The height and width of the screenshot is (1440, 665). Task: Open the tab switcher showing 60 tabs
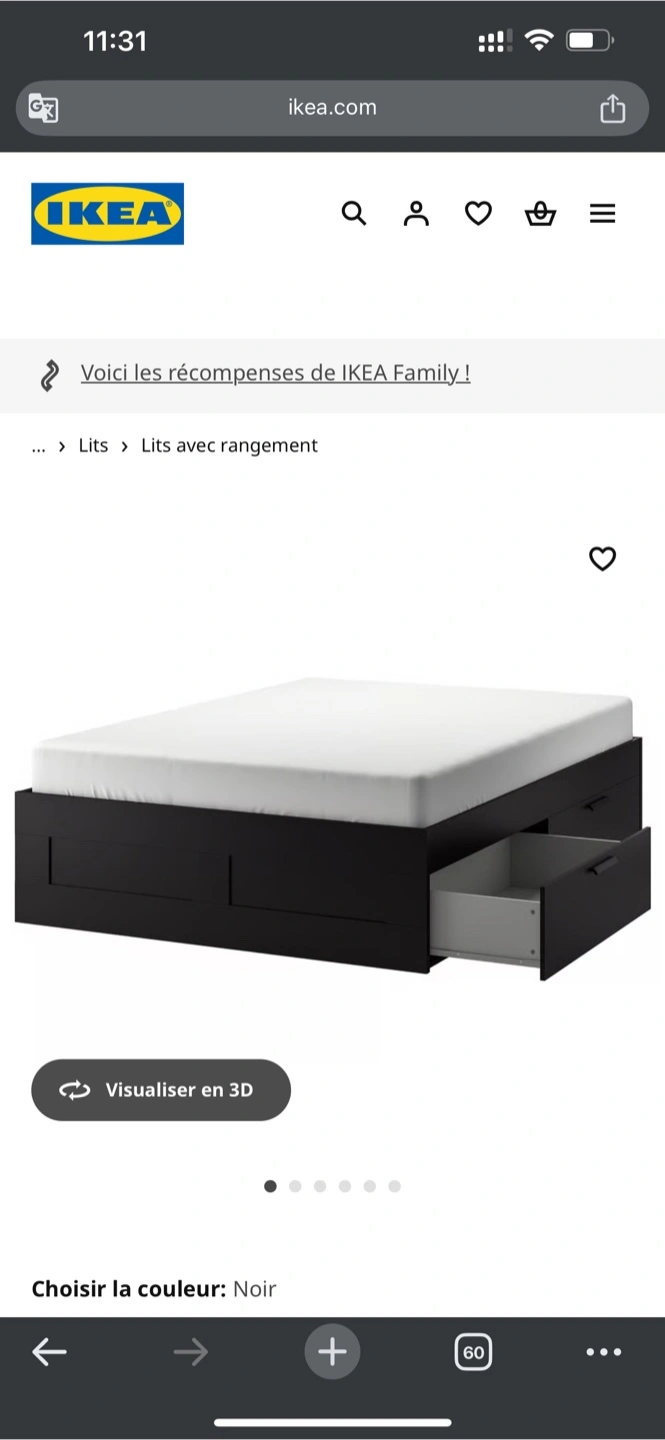(473, 1353)
